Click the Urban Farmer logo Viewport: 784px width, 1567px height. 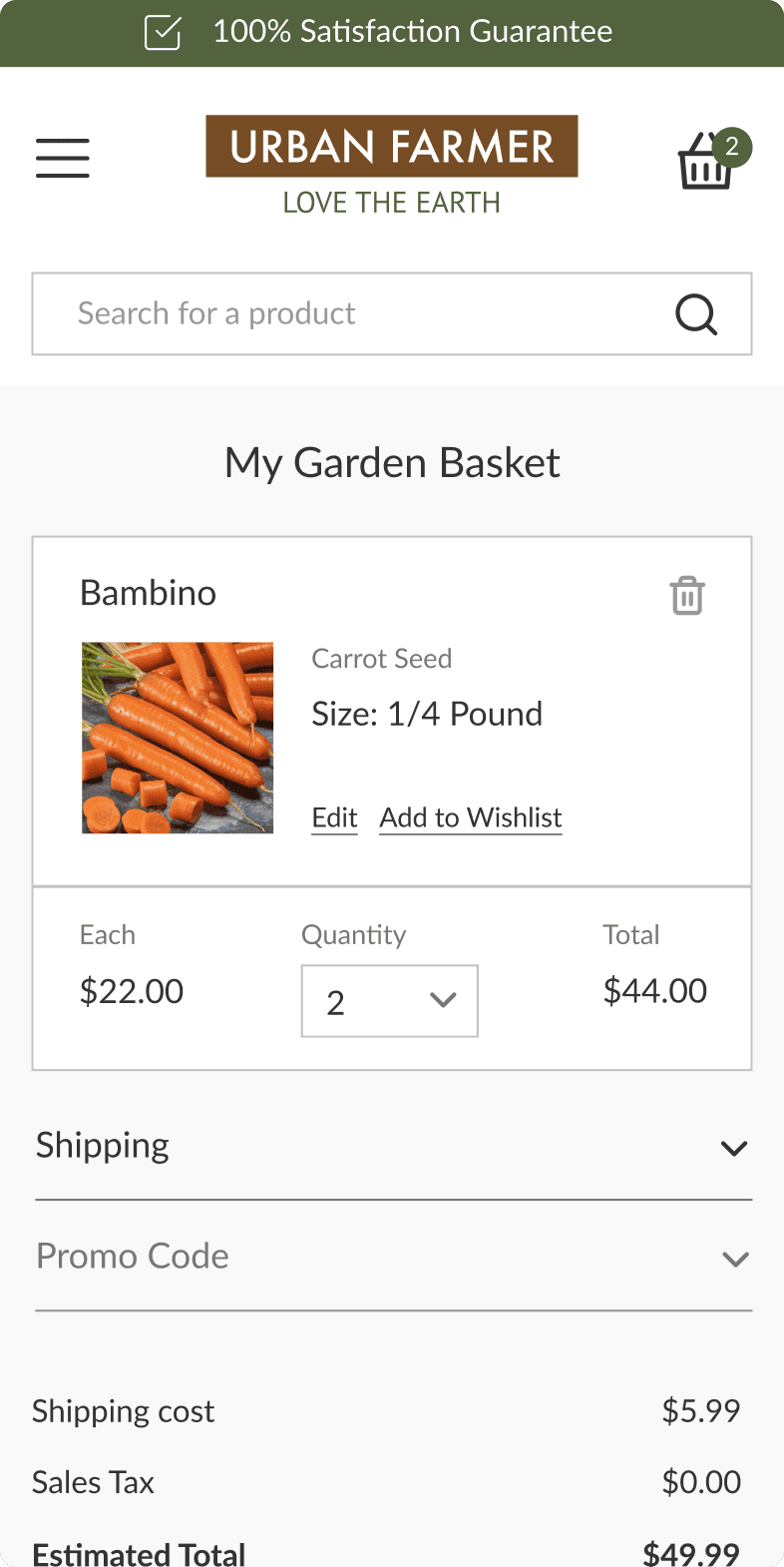[x=391, y=146]
